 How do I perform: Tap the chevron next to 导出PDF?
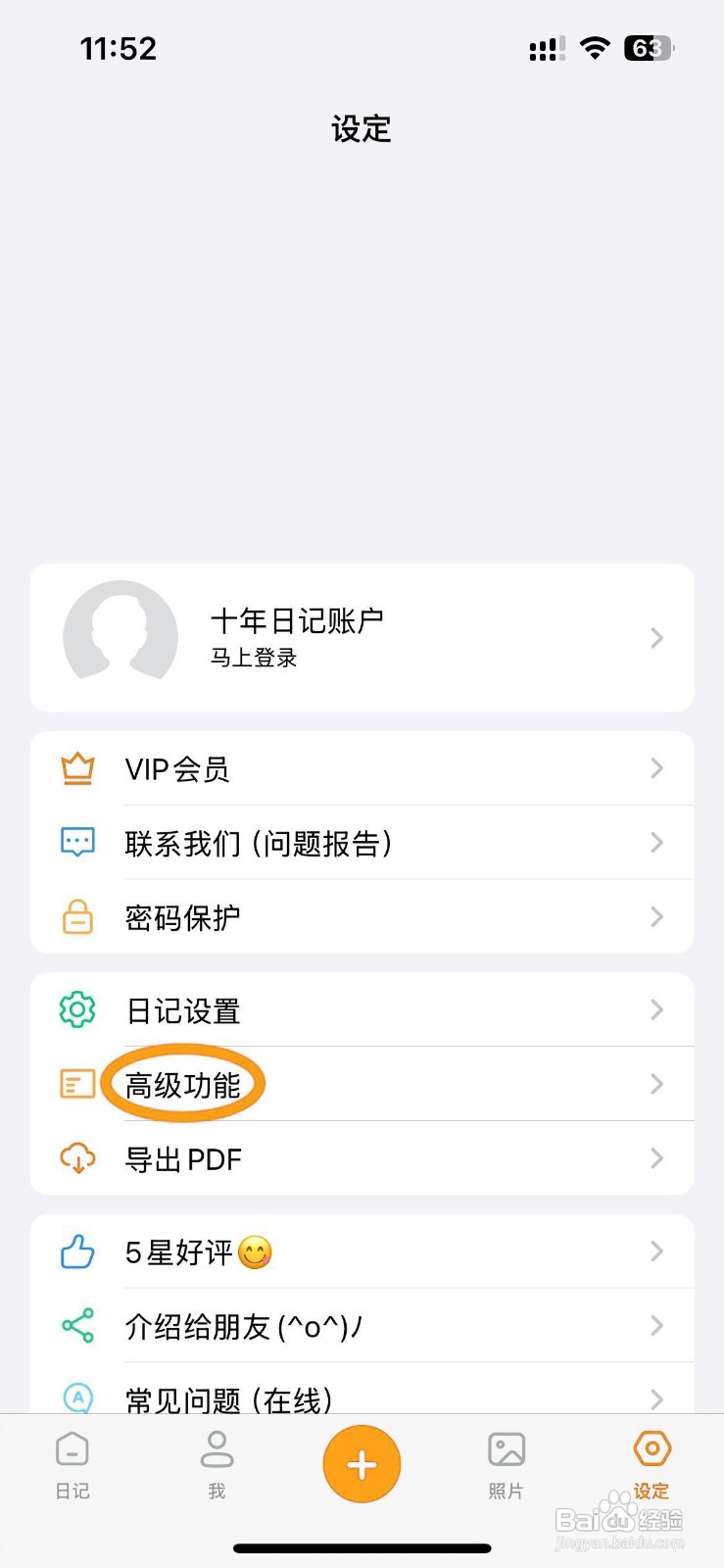point(656,1158)
